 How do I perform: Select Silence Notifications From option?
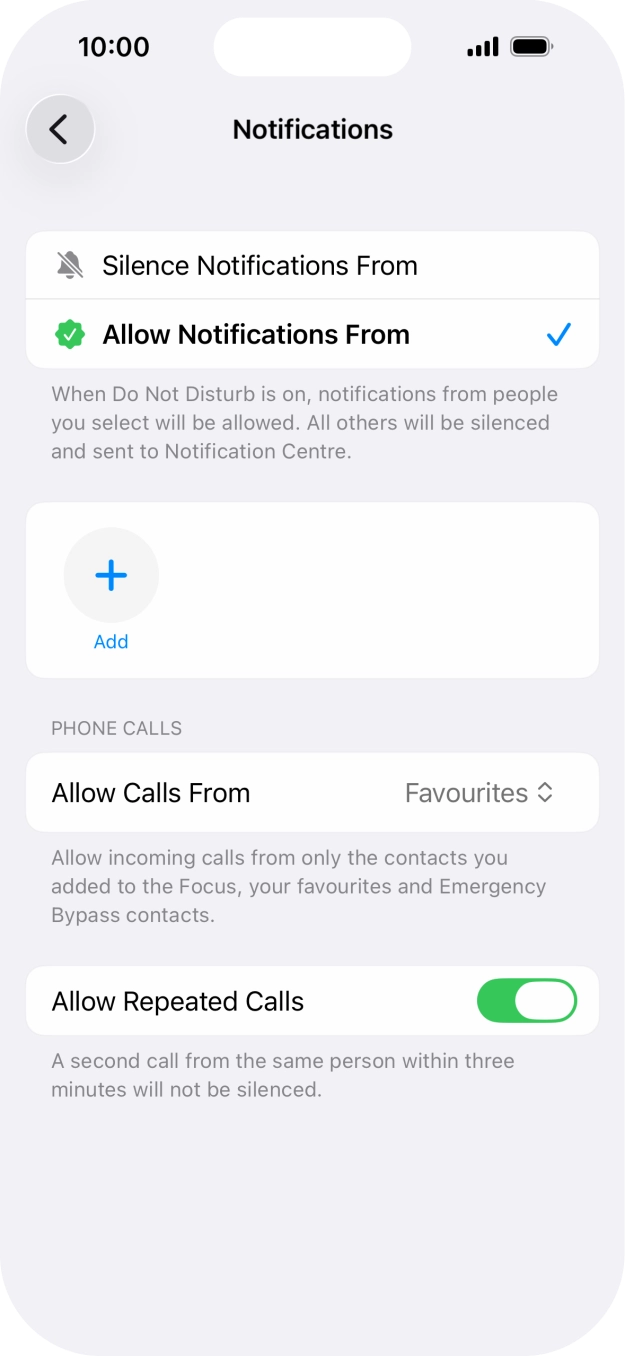[x=260, y=266]
